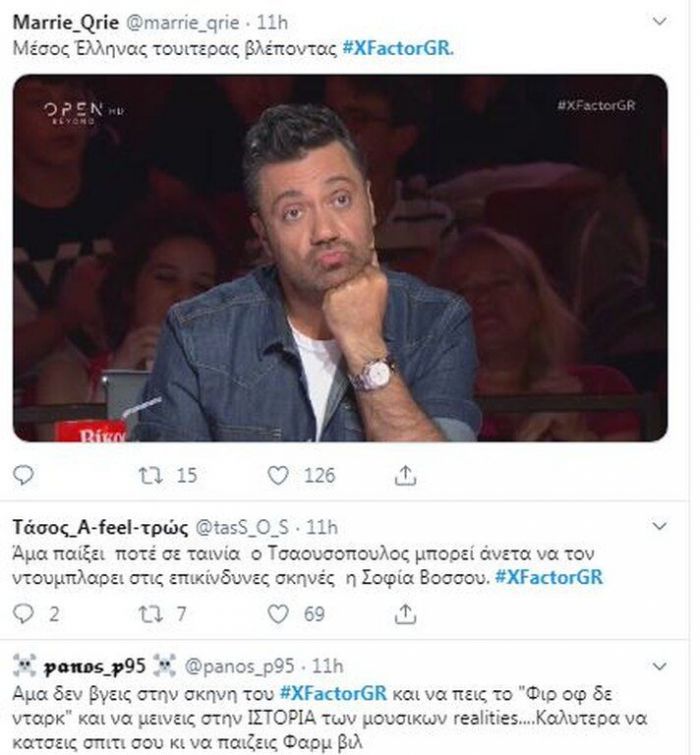Open the dropdown menu on panos_p95's tweet

click(659, 665)
